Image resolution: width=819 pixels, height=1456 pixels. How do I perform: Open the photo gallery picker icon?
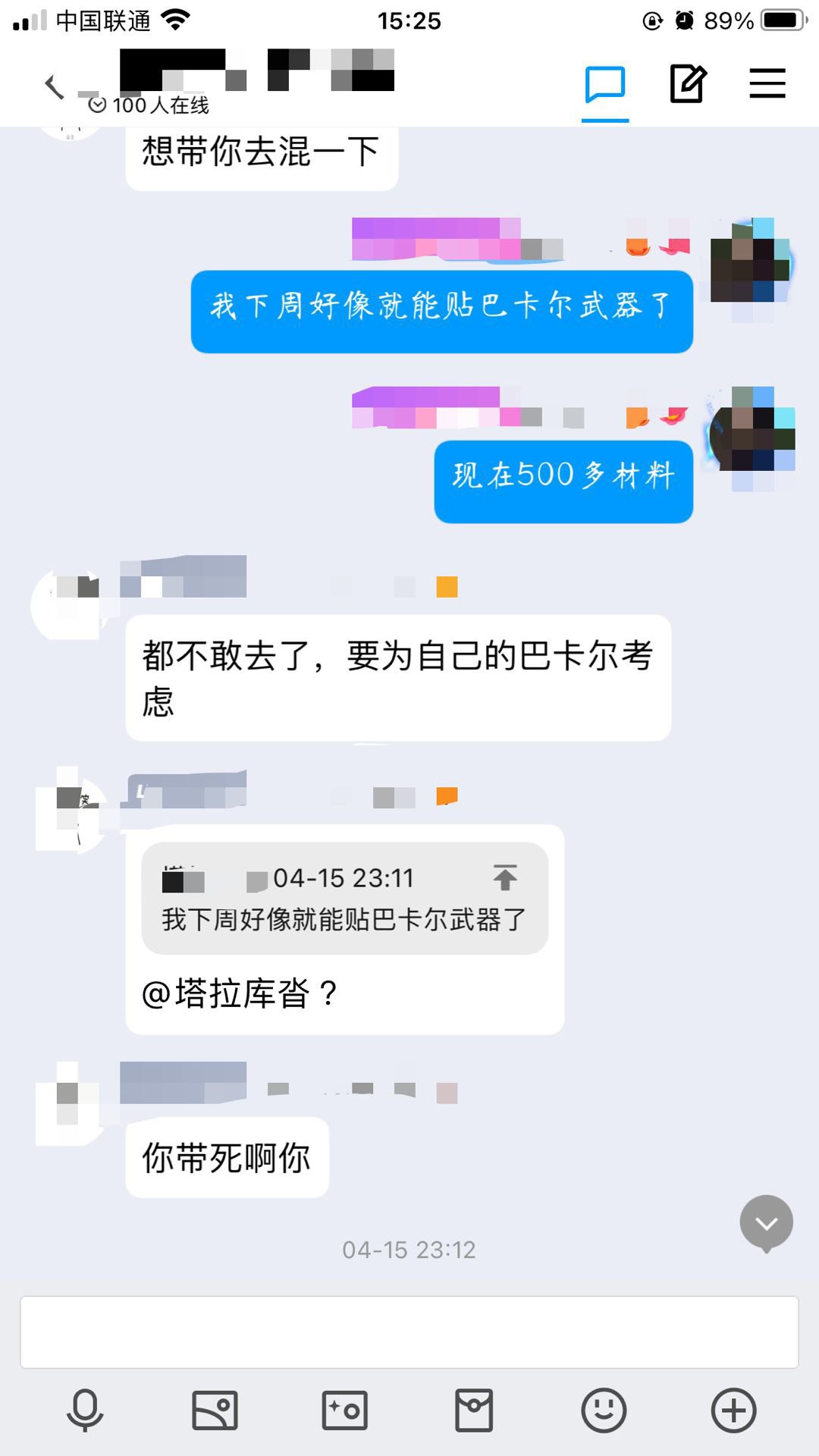[215, 1407]
